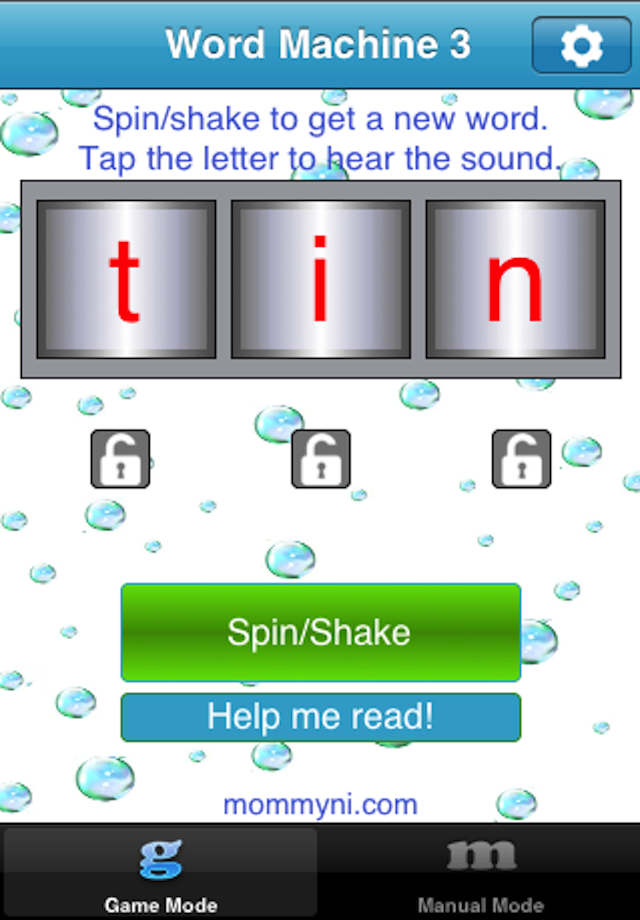Image resolution: width=640 pixels, height=920 pixels.
Task: Lock the first letter reel
Action: click(120, 459)
